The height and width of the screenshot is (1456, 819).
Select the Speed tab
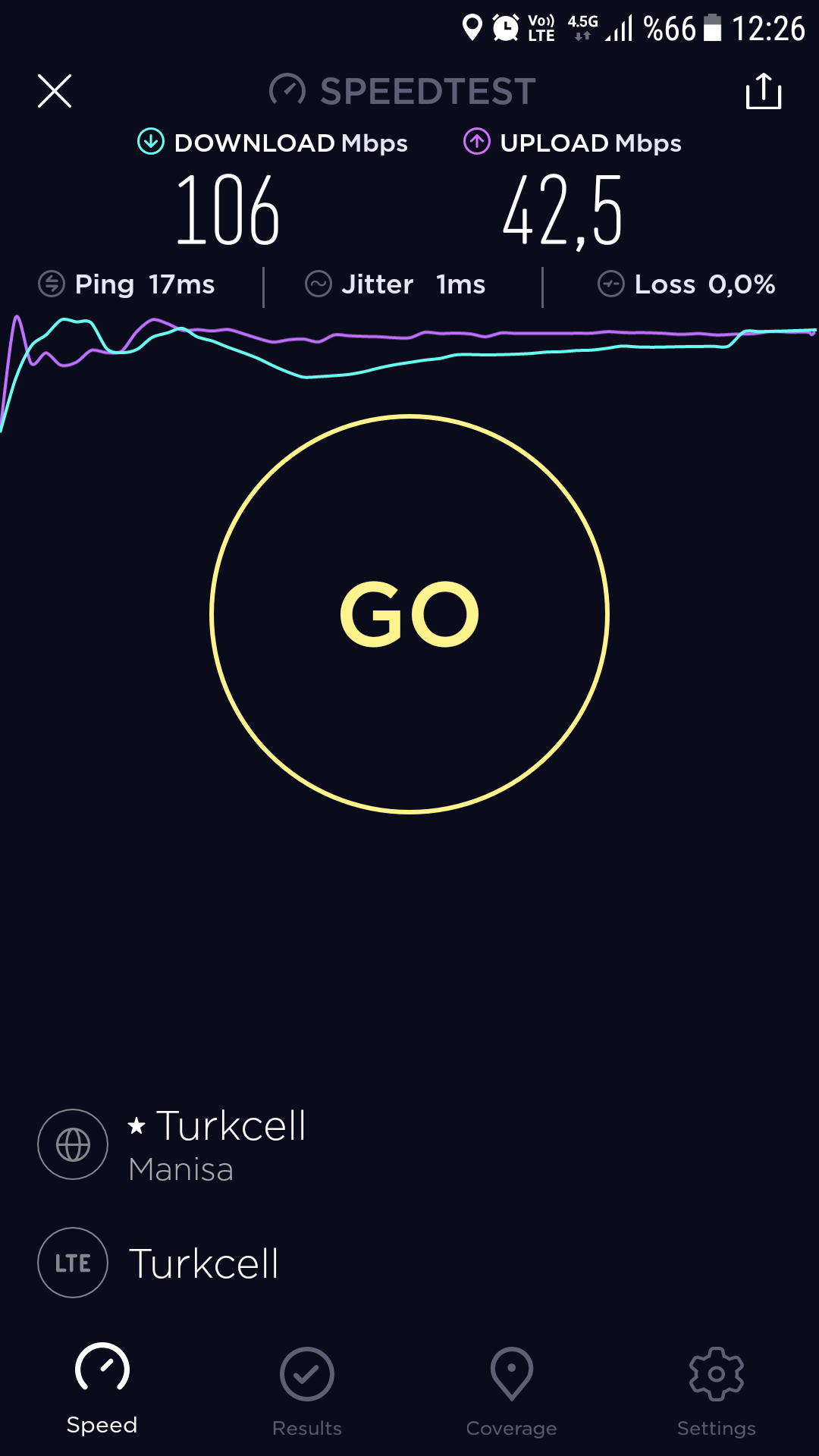tap(102, 1389)
